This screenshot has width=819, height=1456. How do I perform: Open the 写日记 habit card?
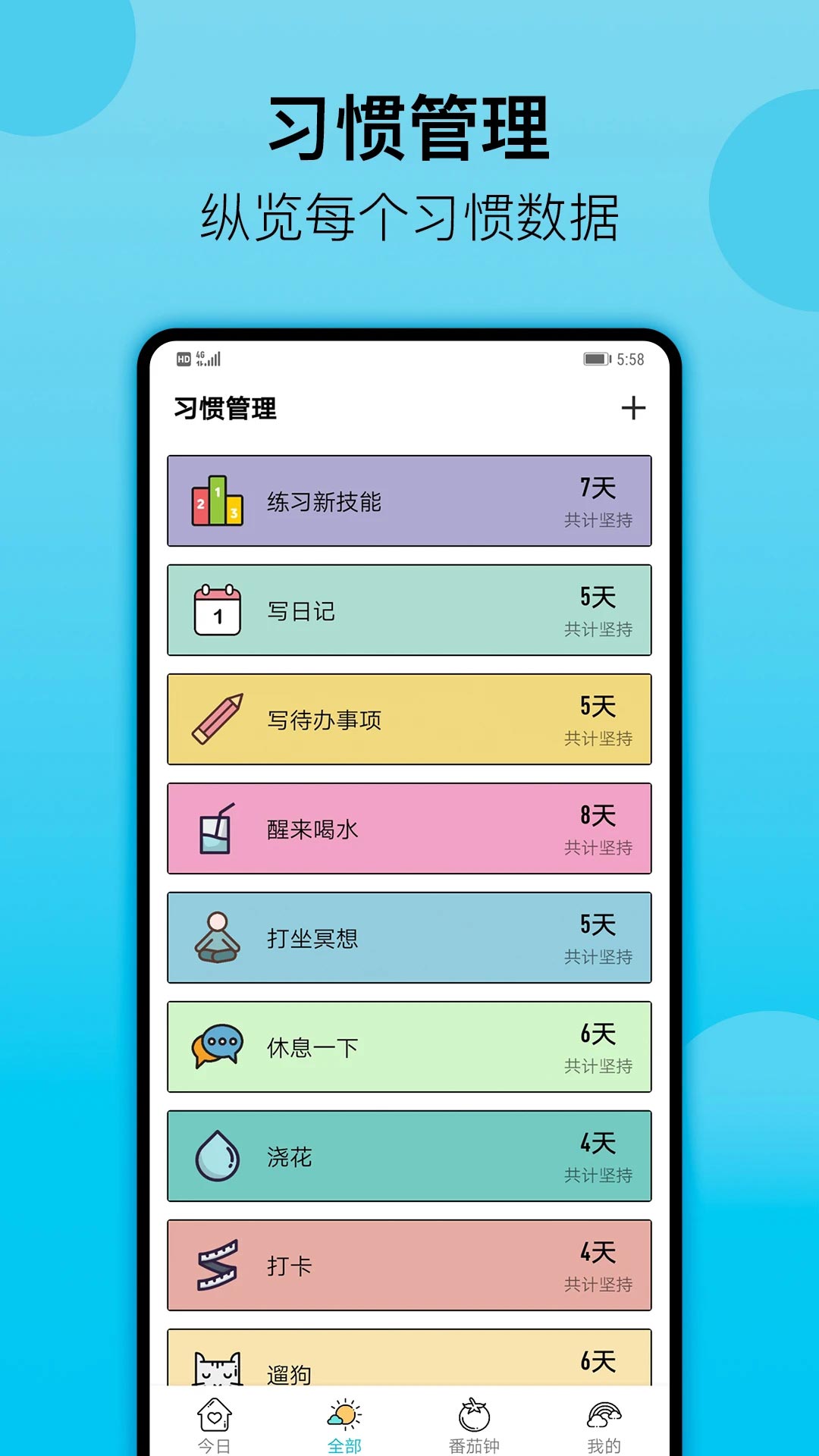[x=409, y=610]
